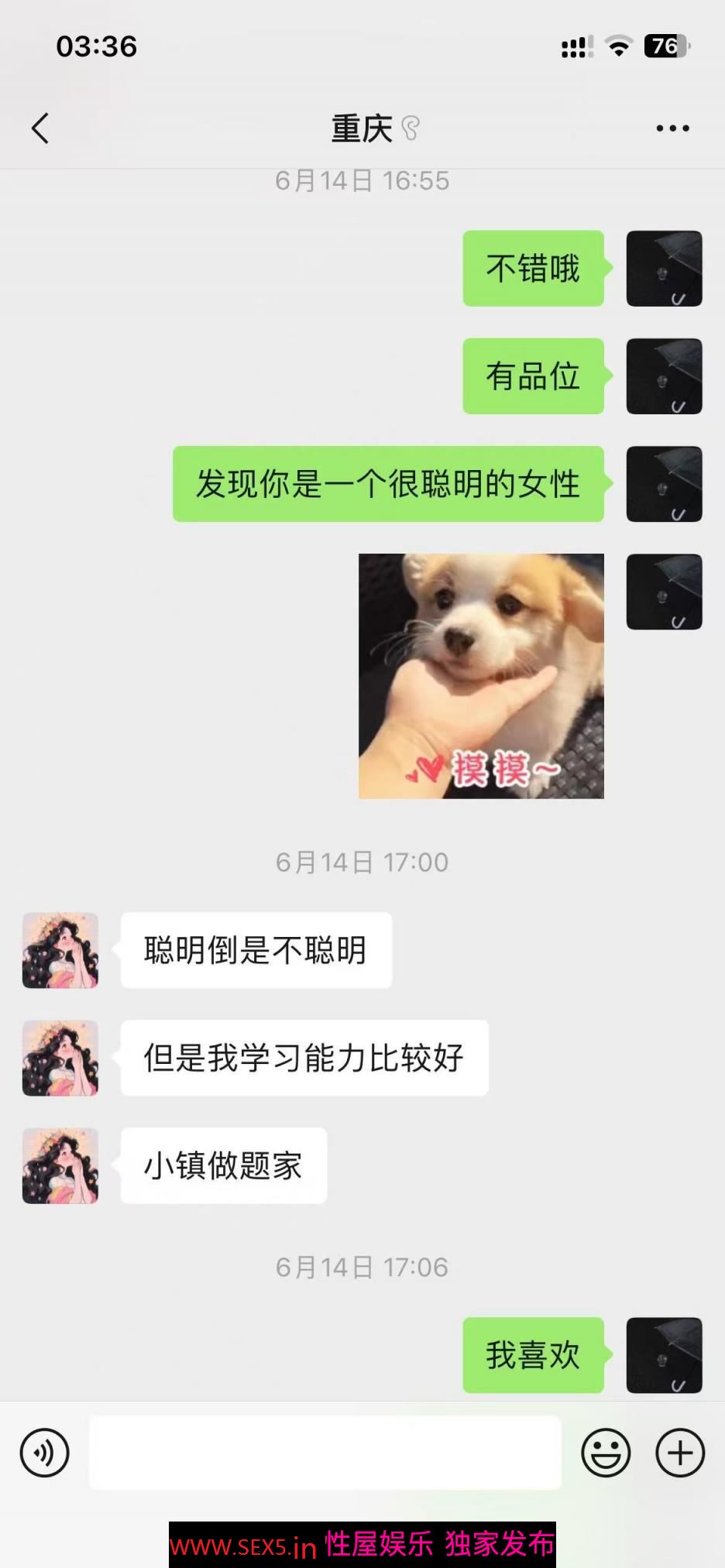Viewport: 725px width, 1568px height.
Task: Focus the message text field
Action: [325, 1453]
